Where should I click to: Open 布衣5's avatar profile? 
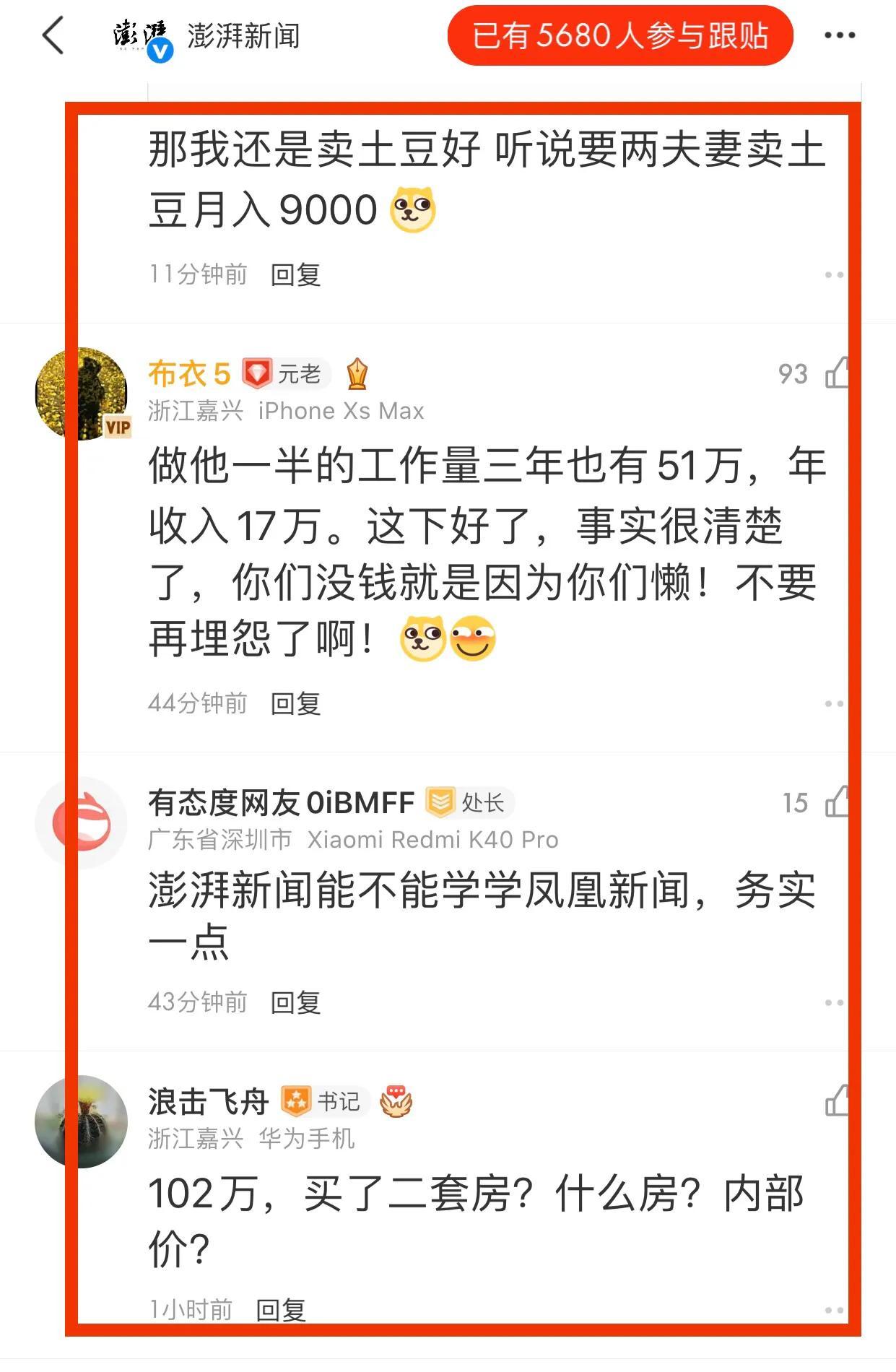pos(82,394)
